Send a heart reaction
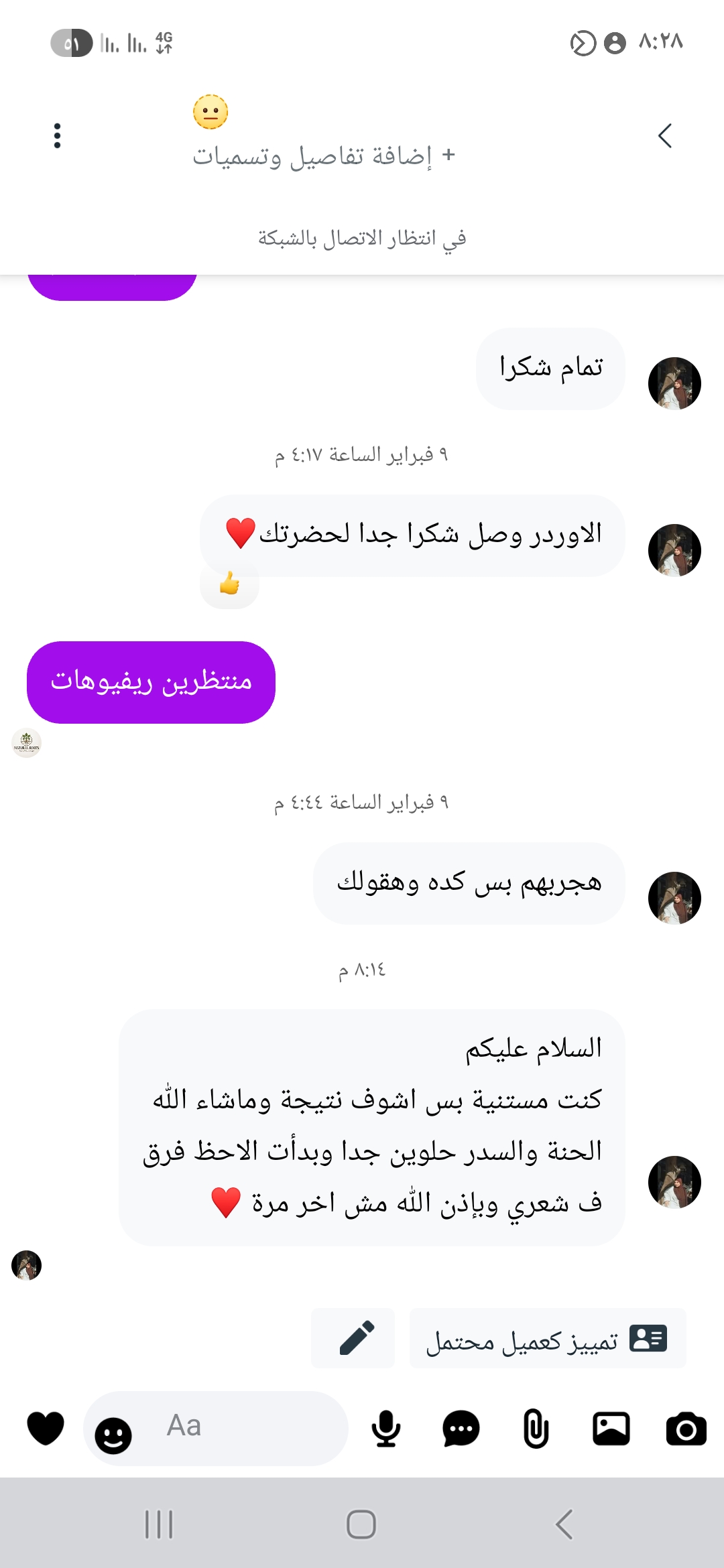 click(x=46, y=1427)
